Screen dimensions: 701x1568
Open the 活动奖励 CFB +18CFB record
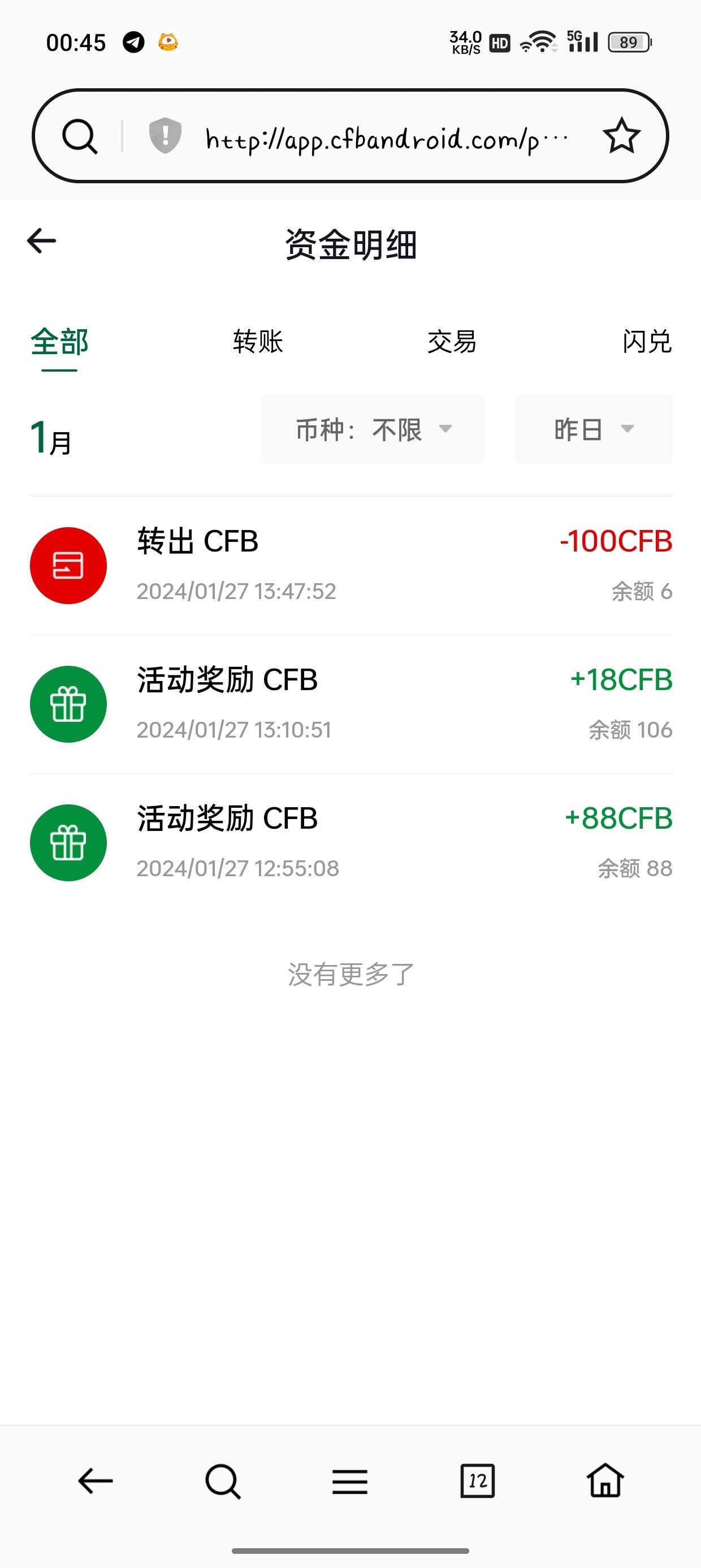coord(350,704)
